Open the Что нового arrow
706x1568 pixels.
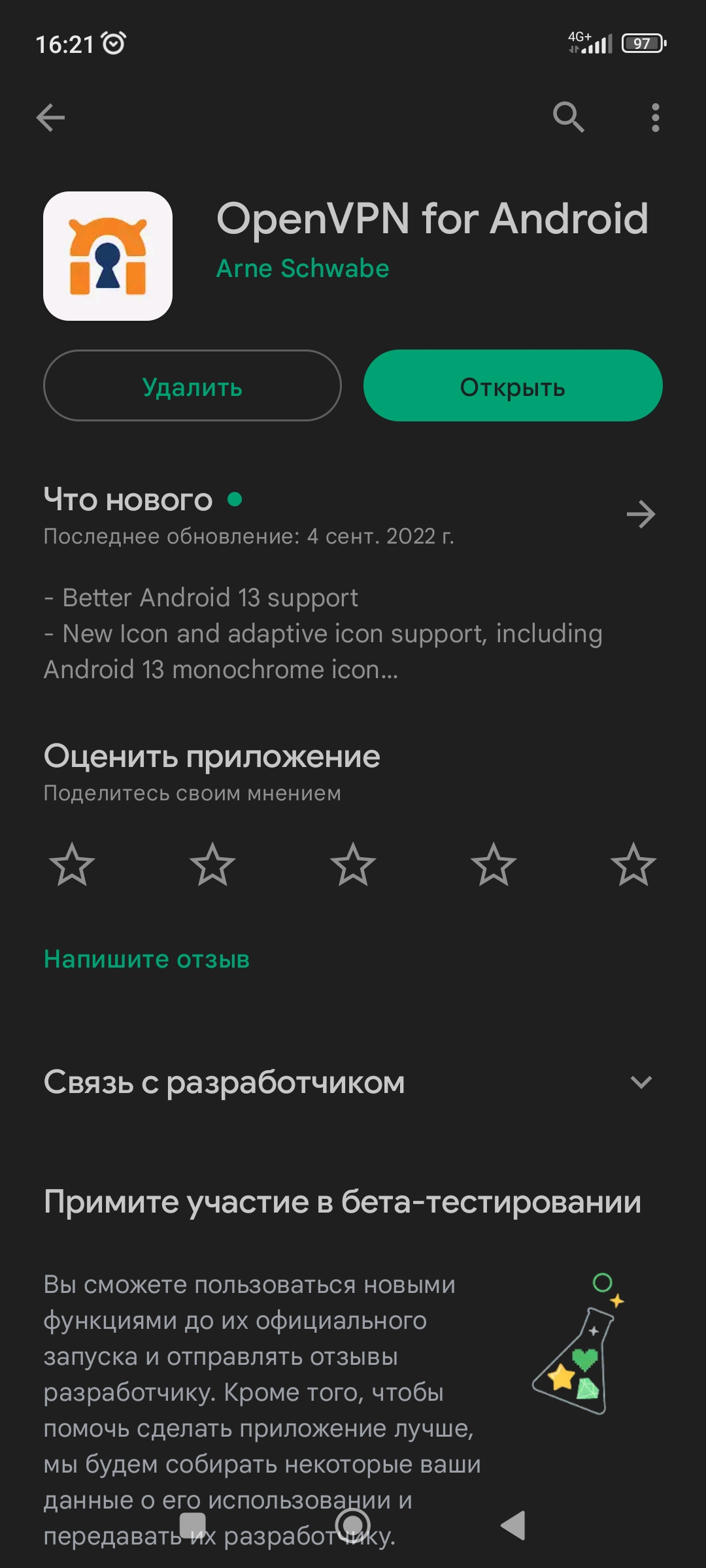[641, 514]
